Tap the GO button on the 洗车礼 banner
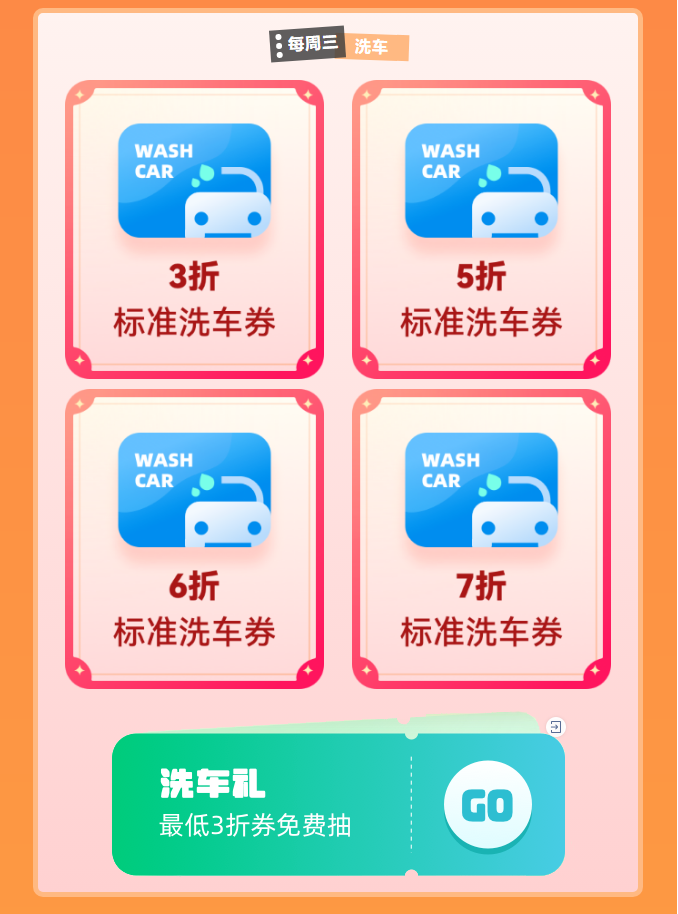The image size is (678, 914). tap(488, 805)
